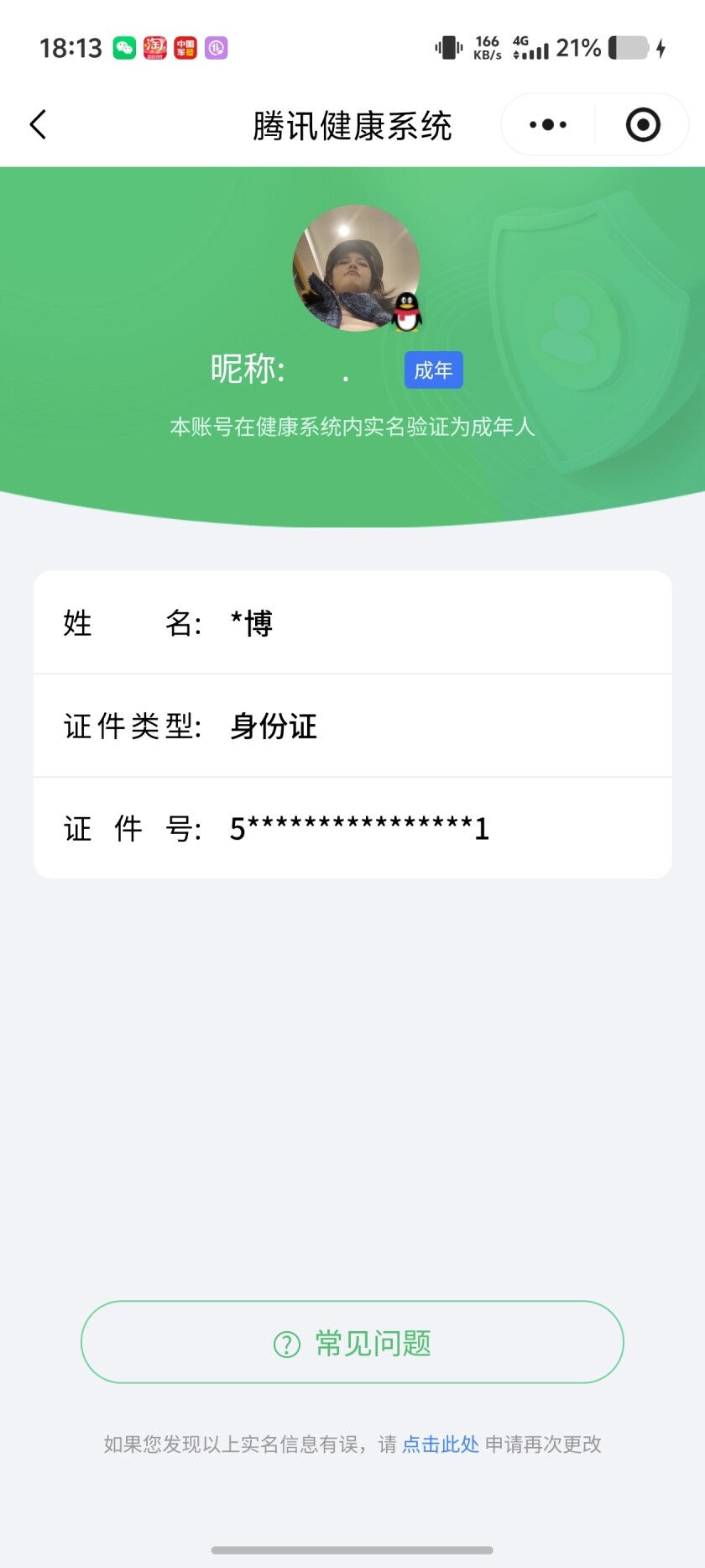Viewport: 705px width, 1568px height.
Task: Open Taobao from the status bar icon
Action: [154, 48]
